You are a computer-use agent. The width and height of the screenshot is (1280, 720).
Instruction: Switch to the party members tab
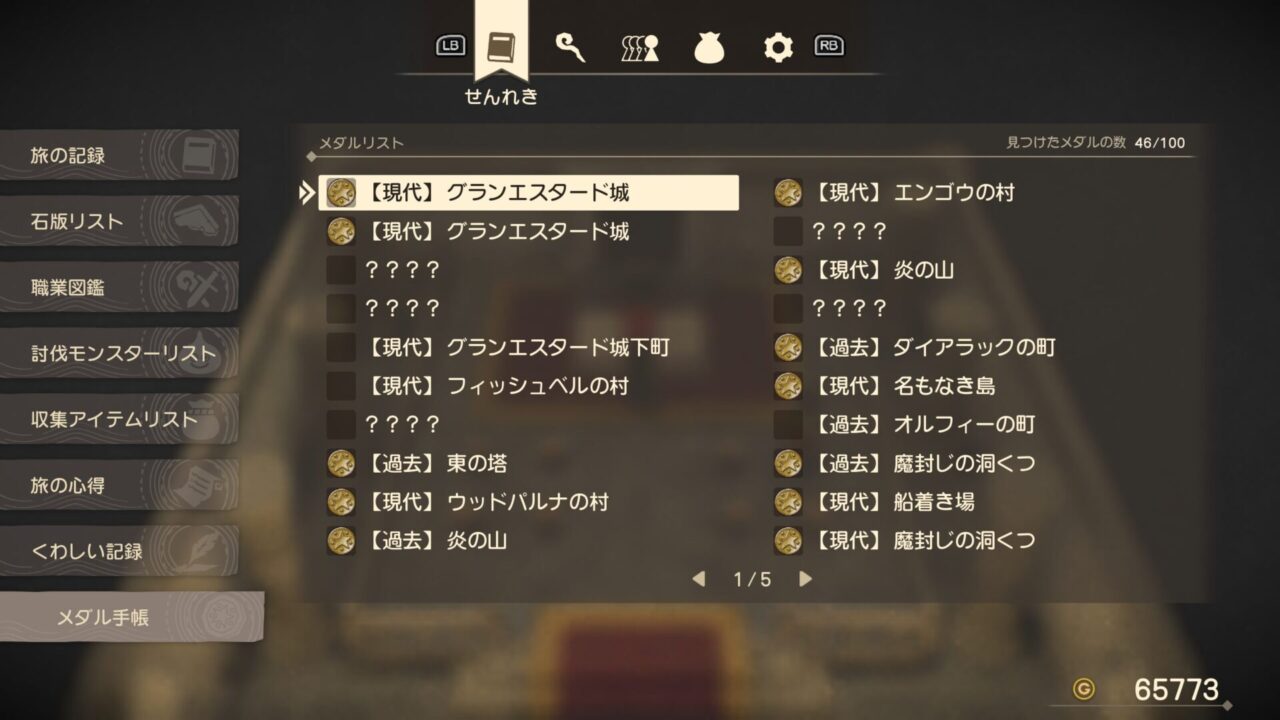pyautogui.click(x=640, y=47)
